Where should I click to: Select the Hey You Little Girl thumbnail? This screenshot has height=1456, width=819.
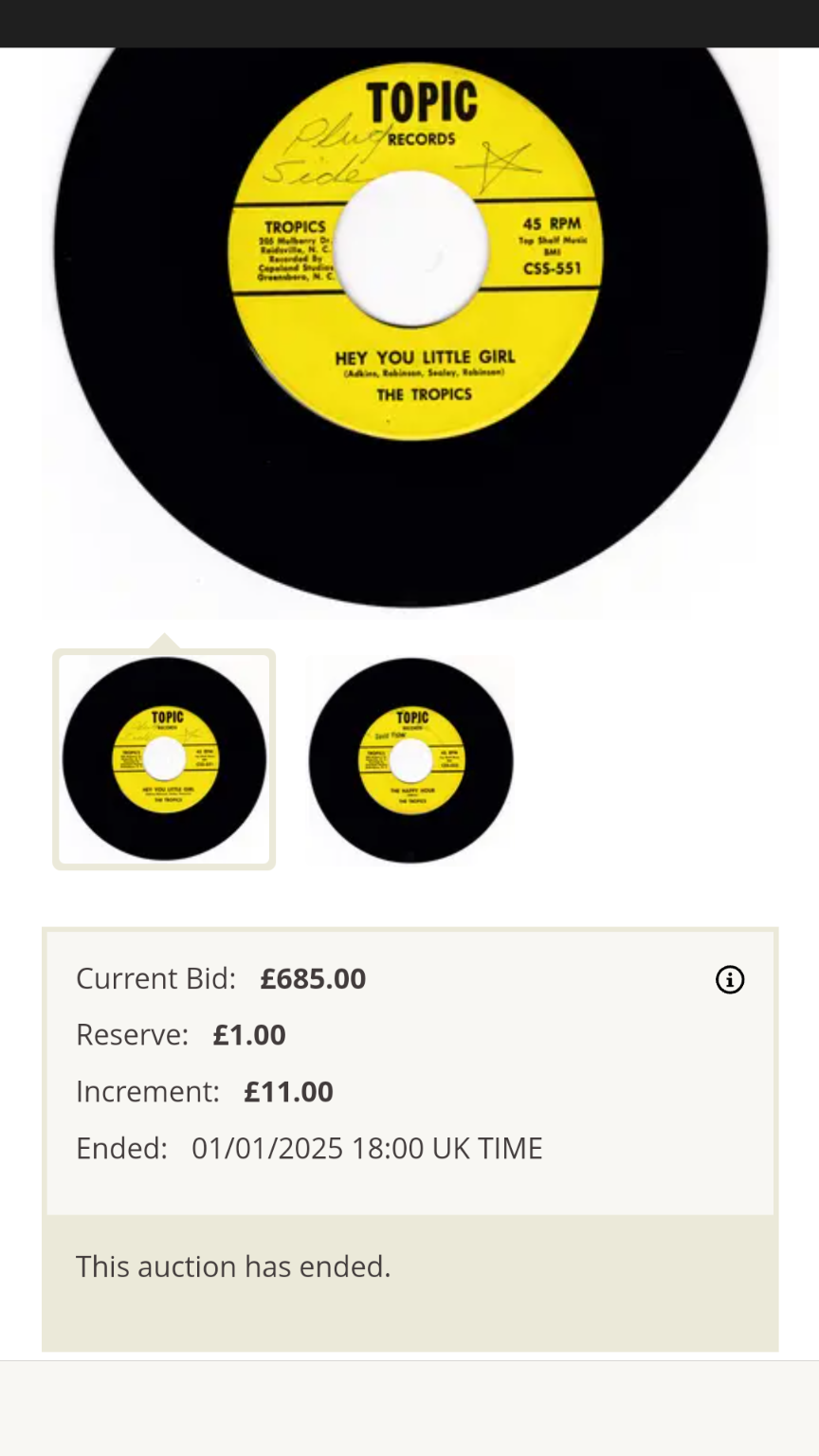coord(164,759)
